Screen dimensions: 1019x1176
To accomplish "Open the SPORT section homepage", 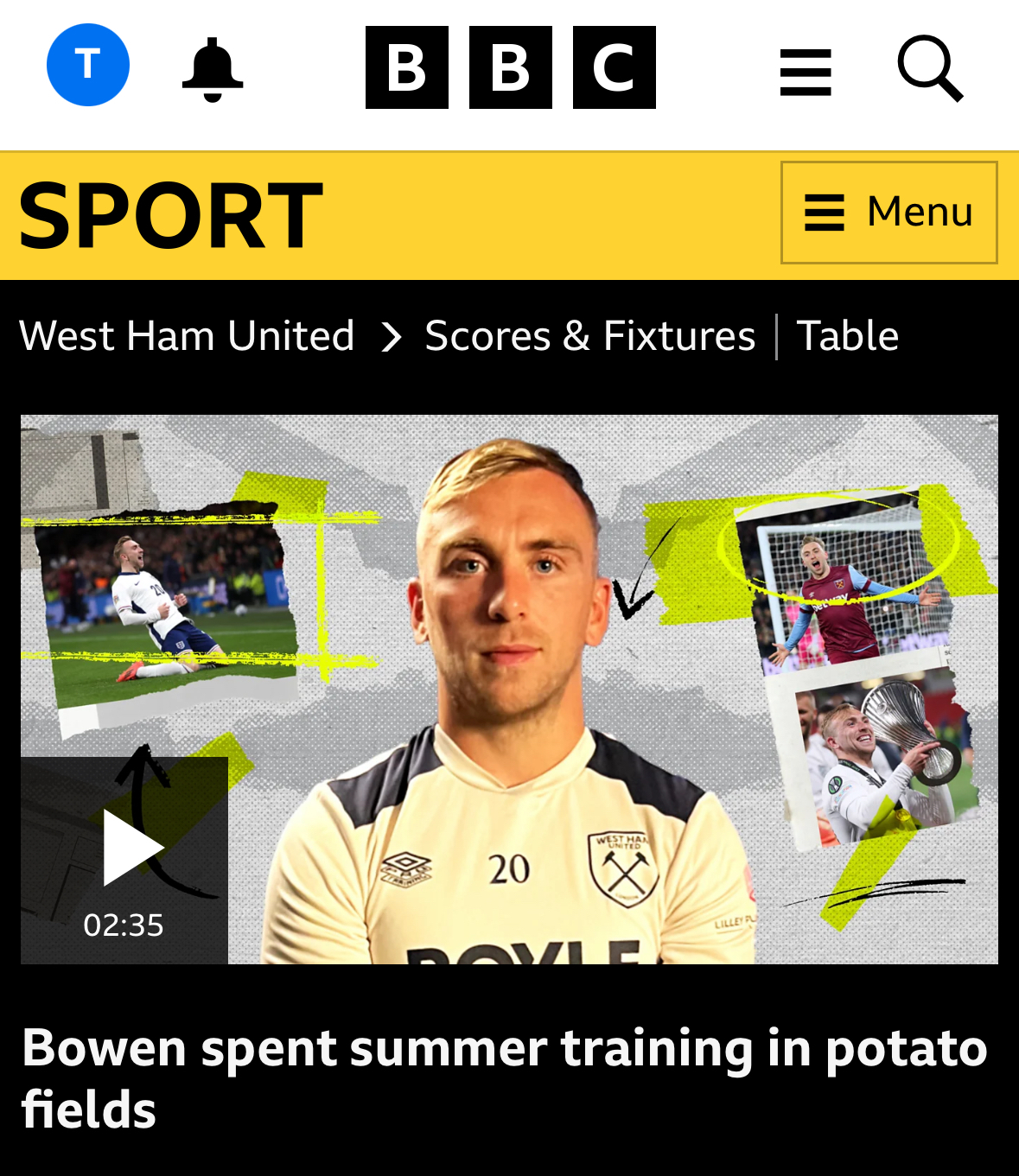I will 170,215.
